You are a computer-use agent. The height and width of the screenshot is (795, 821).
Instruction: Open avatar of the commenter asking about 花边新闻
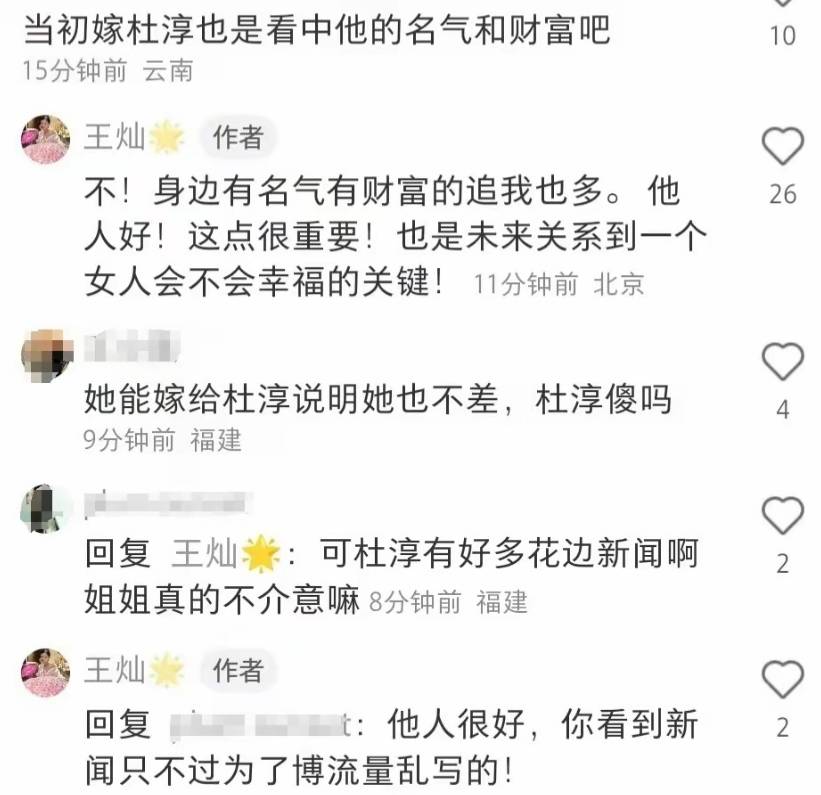[x=45, y=507]
